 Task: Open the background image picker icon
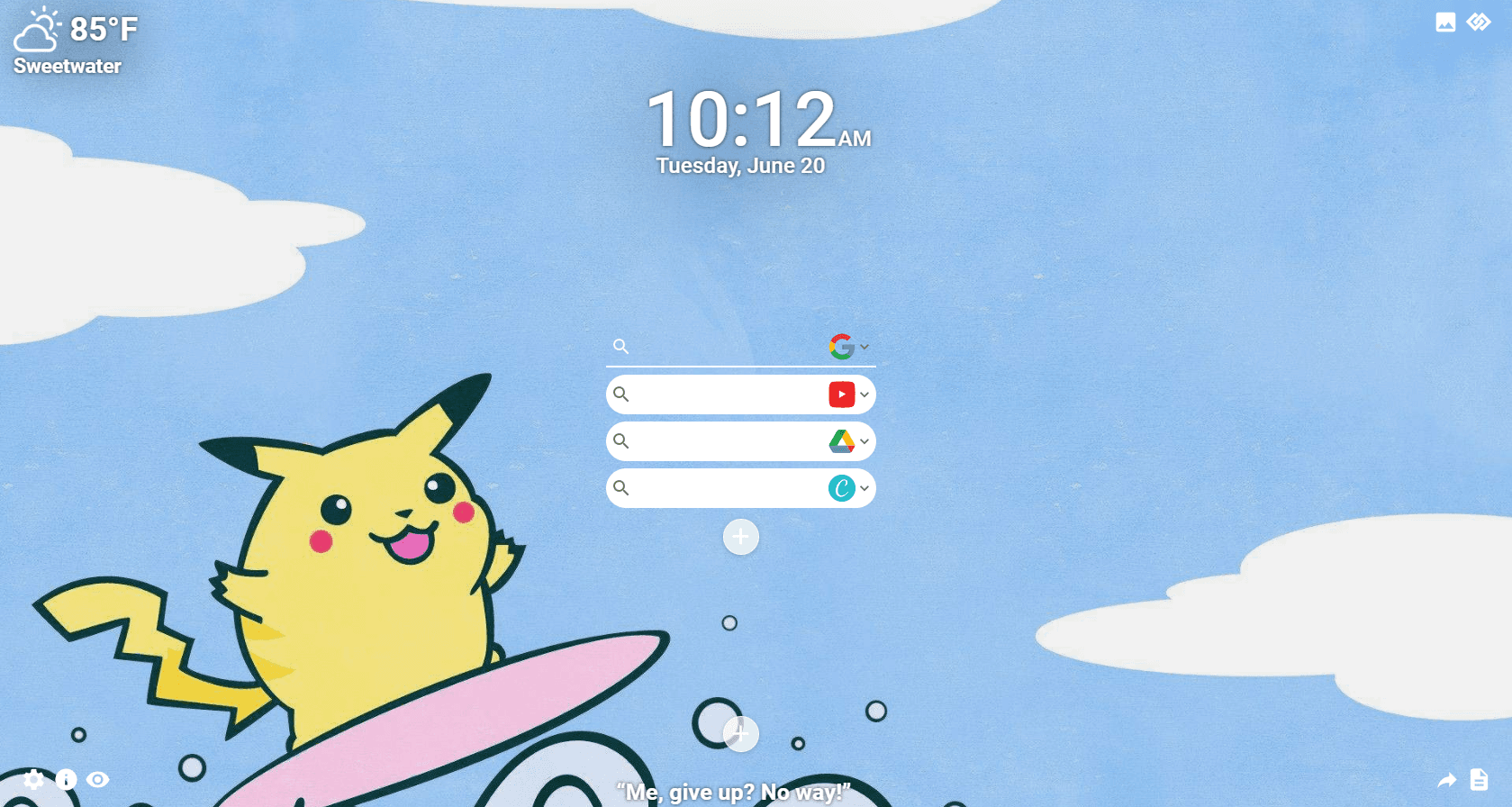[1445, 23]
